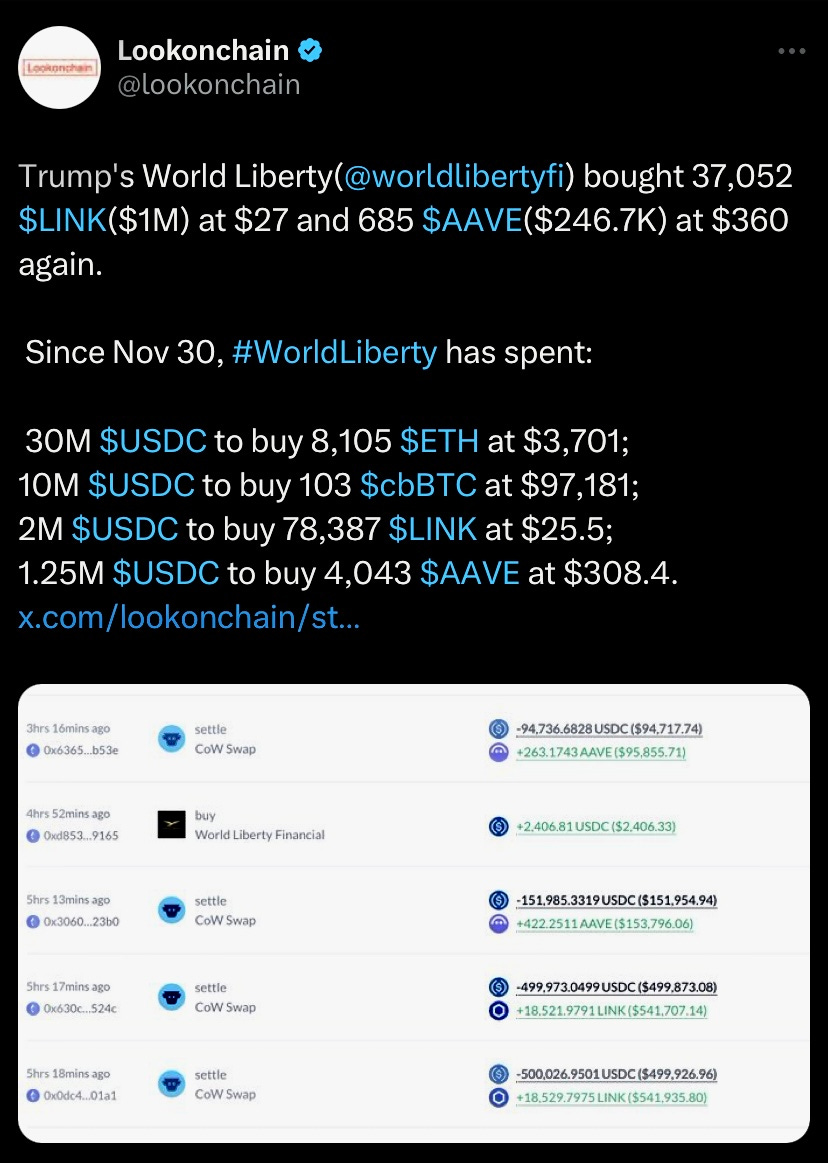Open the tweet's three-dot overflow menu

791,51
